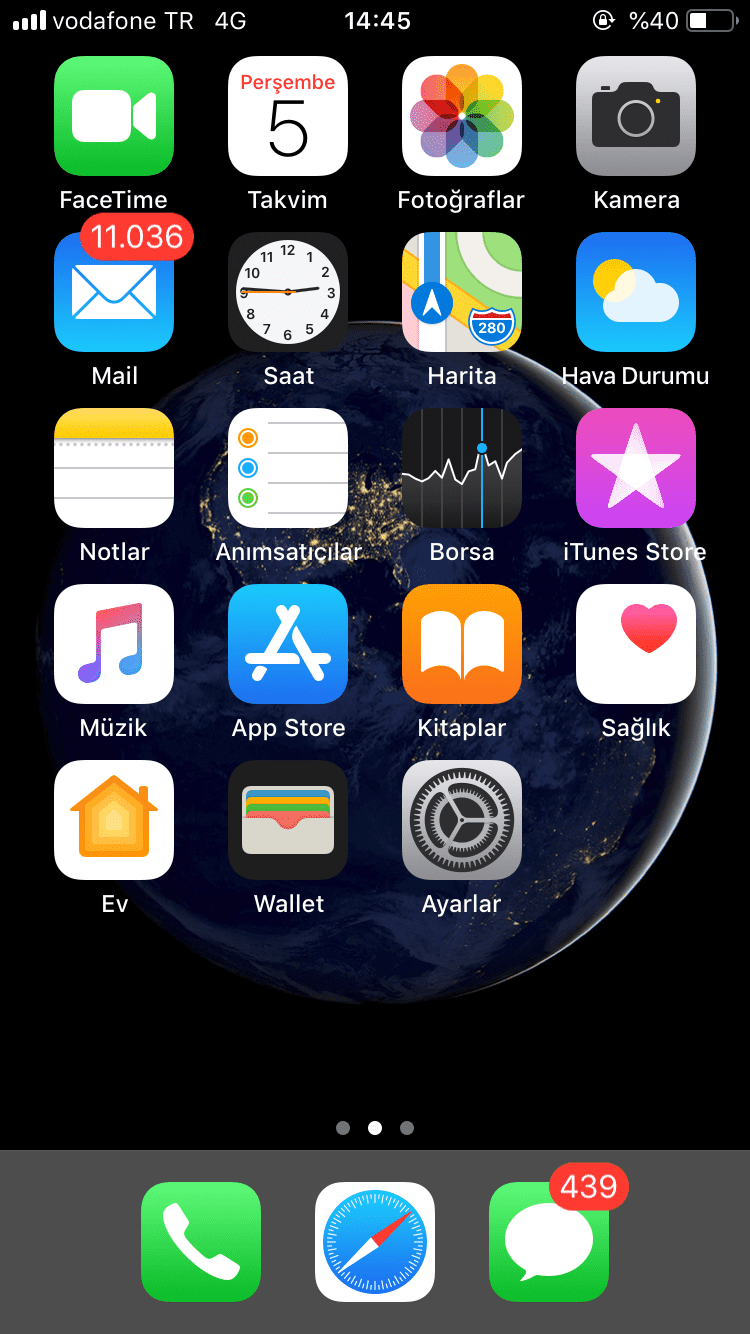Viewport: 750px width, 1334px height.
Task: Open the Borsa stocks app
Action: [x=462, y=468]
